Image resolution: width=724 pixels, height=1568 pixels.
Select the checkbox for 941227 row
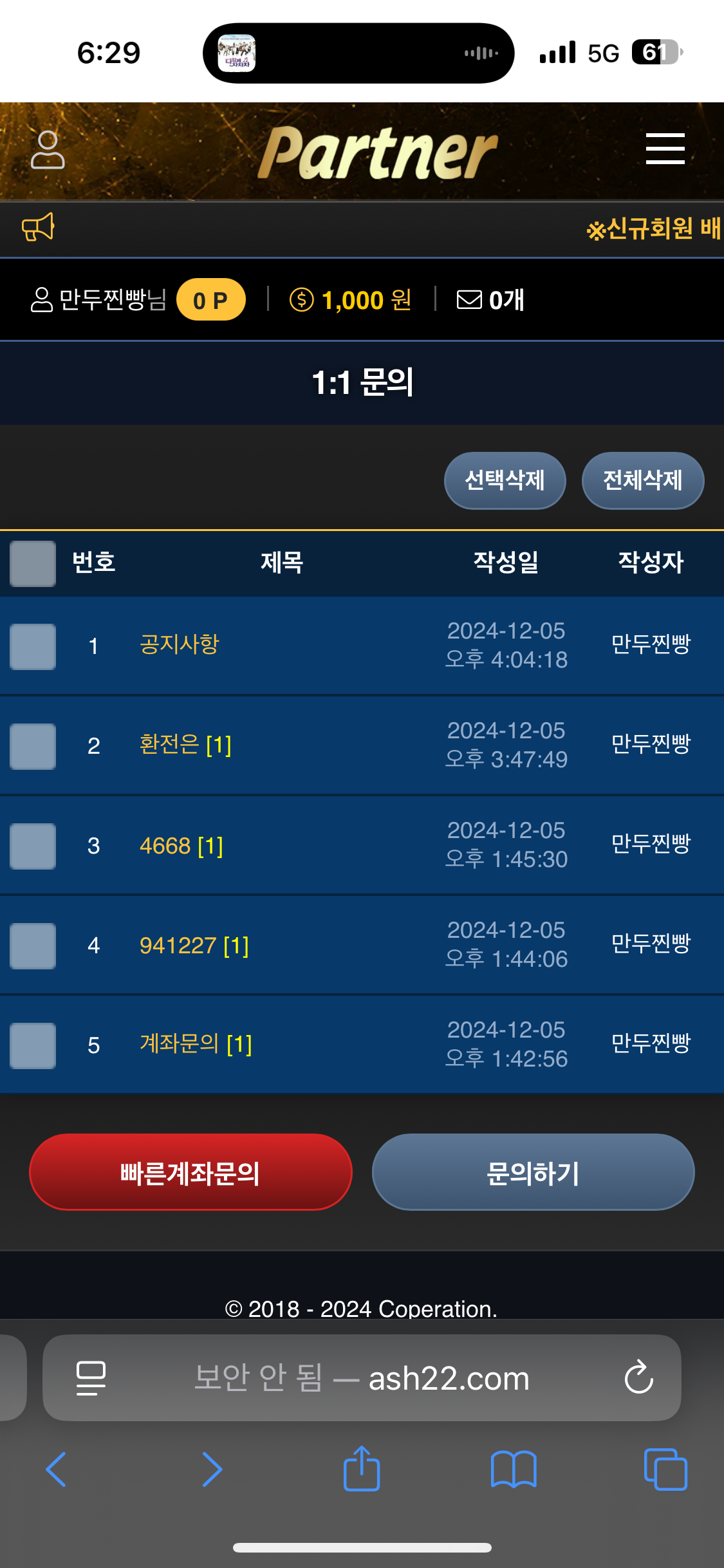coord(33,946)
